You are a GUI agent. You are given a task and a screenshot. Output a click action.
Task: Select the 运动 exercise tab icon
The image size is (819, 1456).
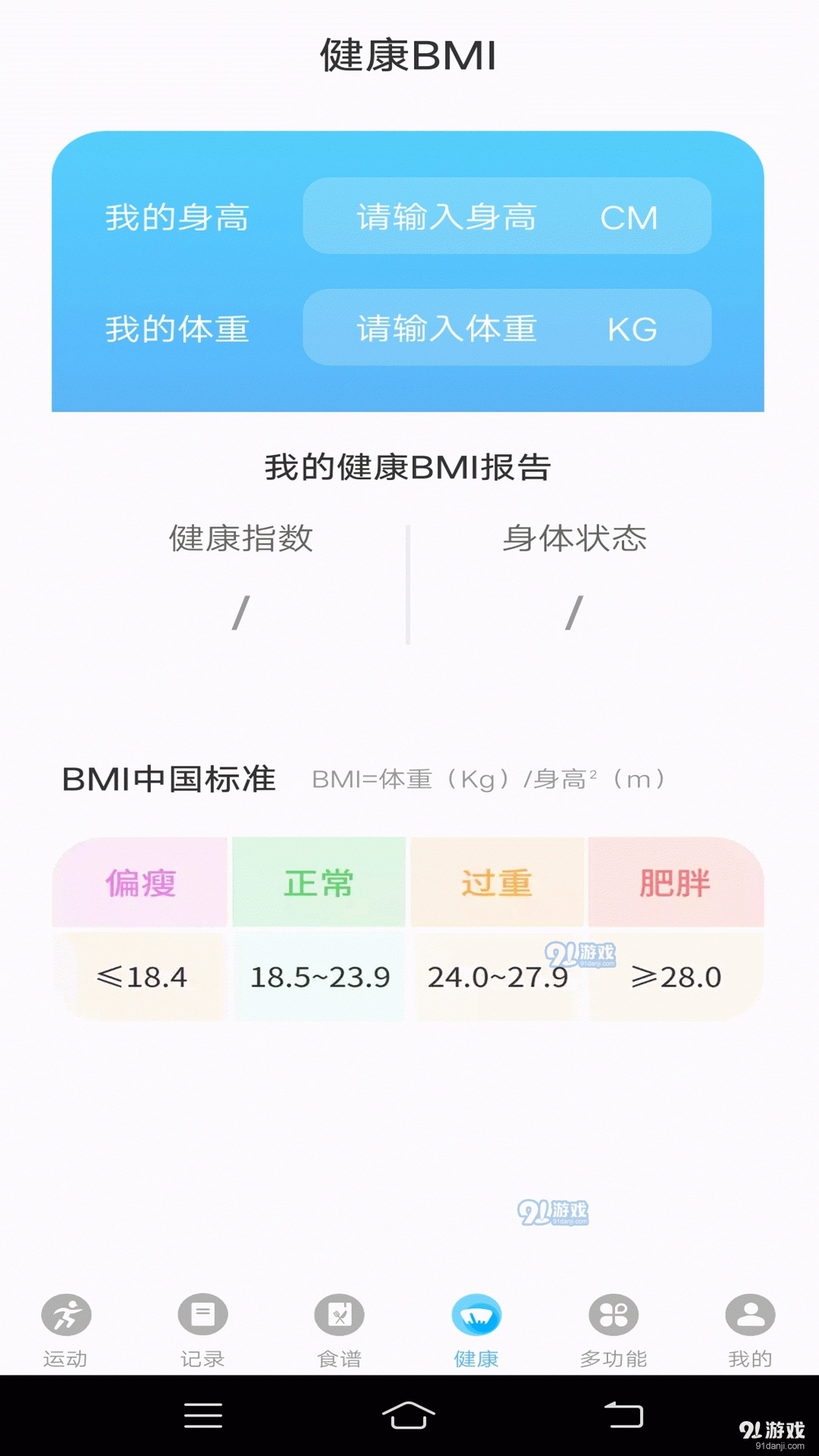(67, 1316)
